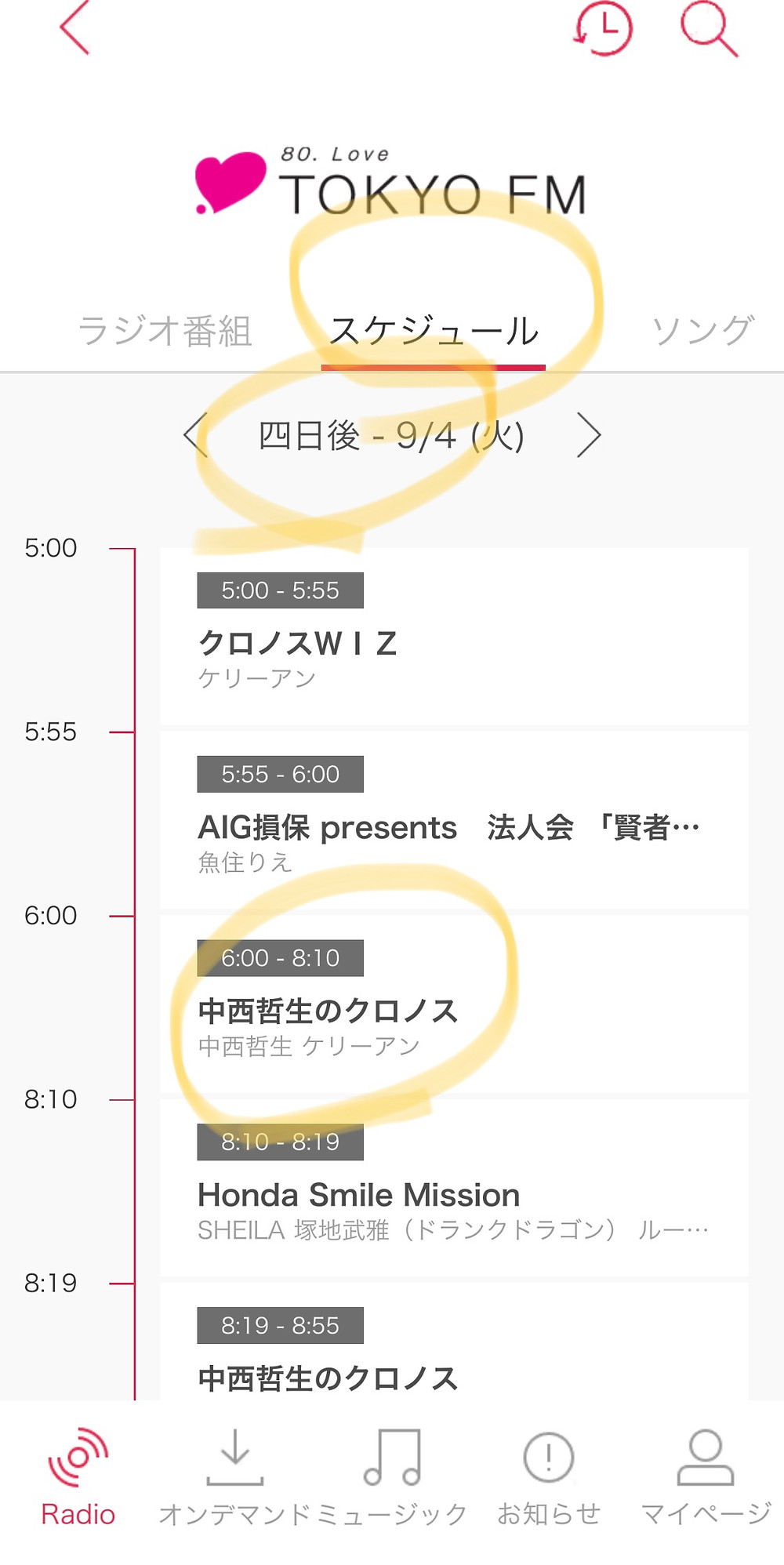
Task: Open the search magnifier
Action: pyautogui.click(x=709, y=29)
